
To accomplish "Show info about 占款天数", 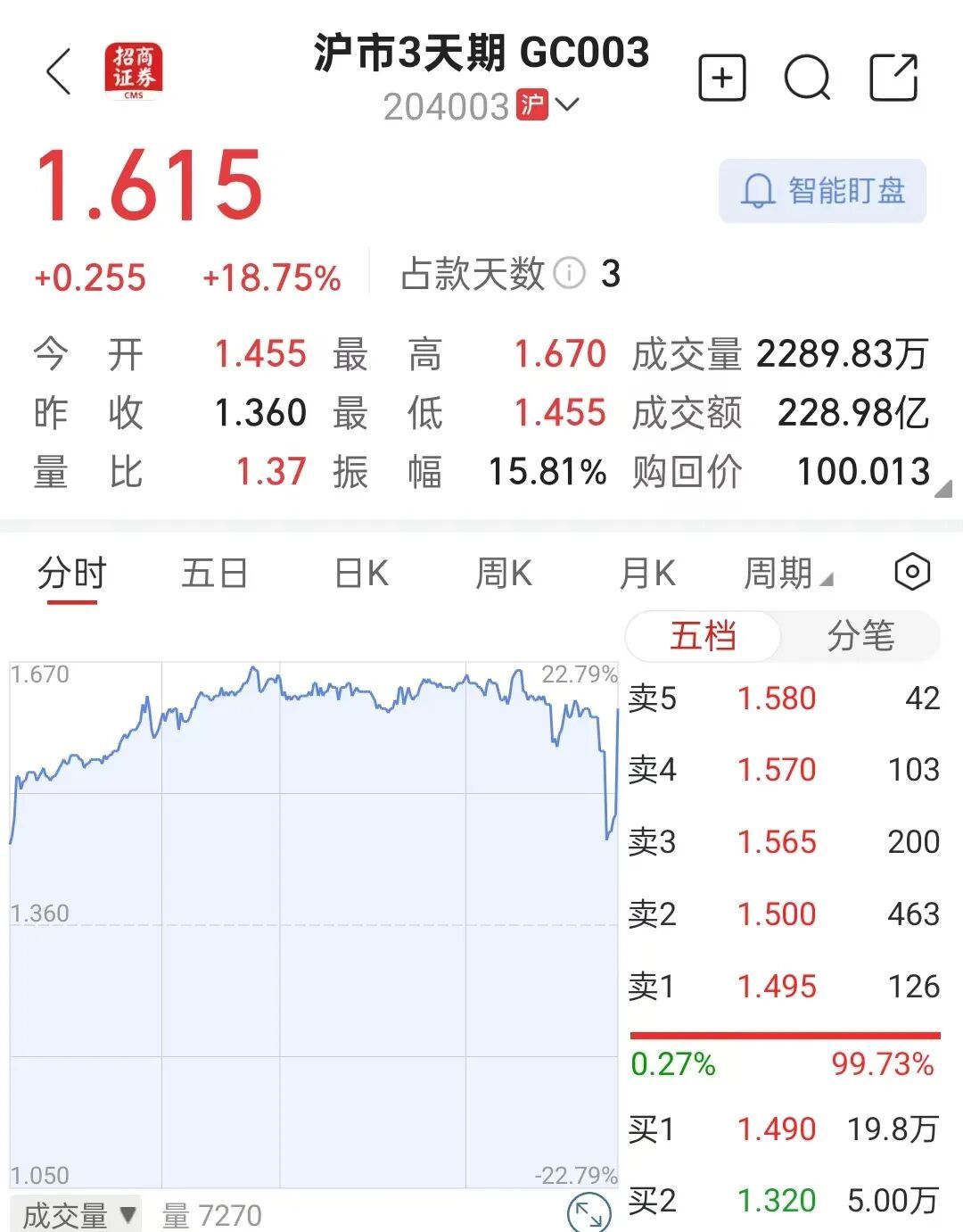I will (x=569, y=273).
